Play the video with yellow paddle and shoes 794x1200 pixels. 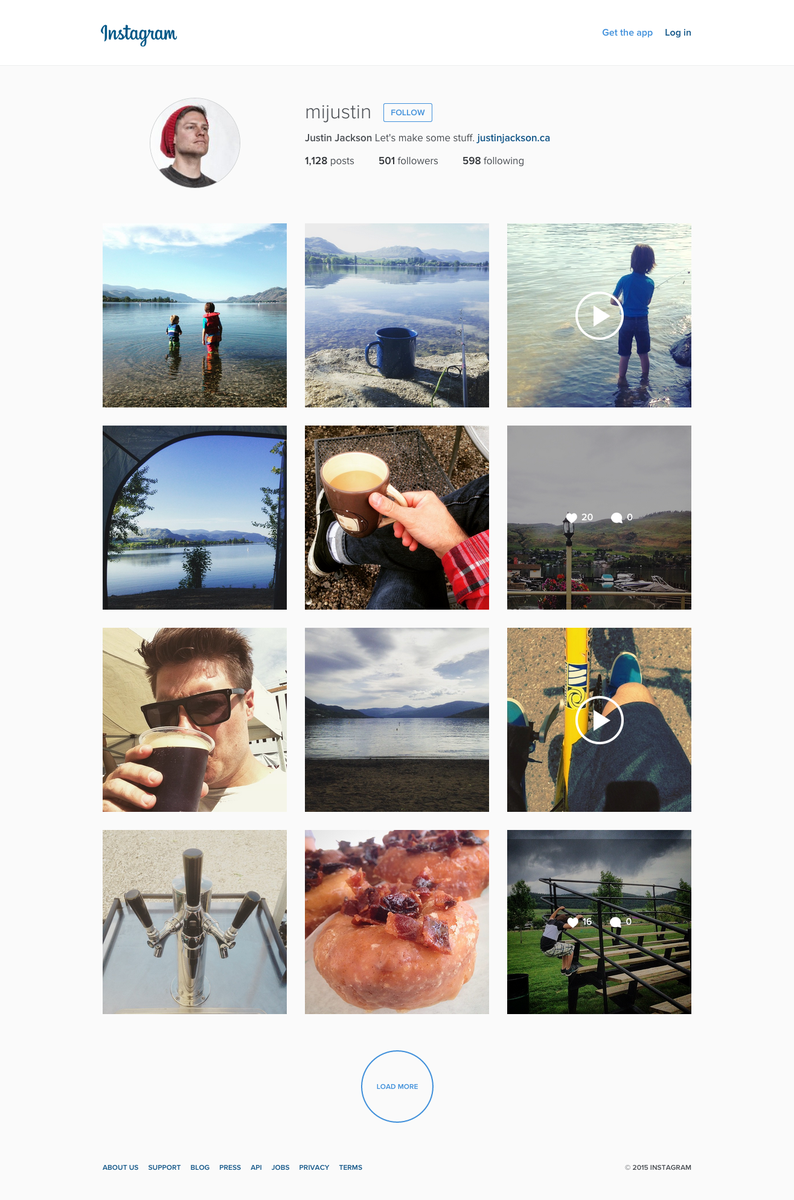pyautogui.click(x=599, y=720)
